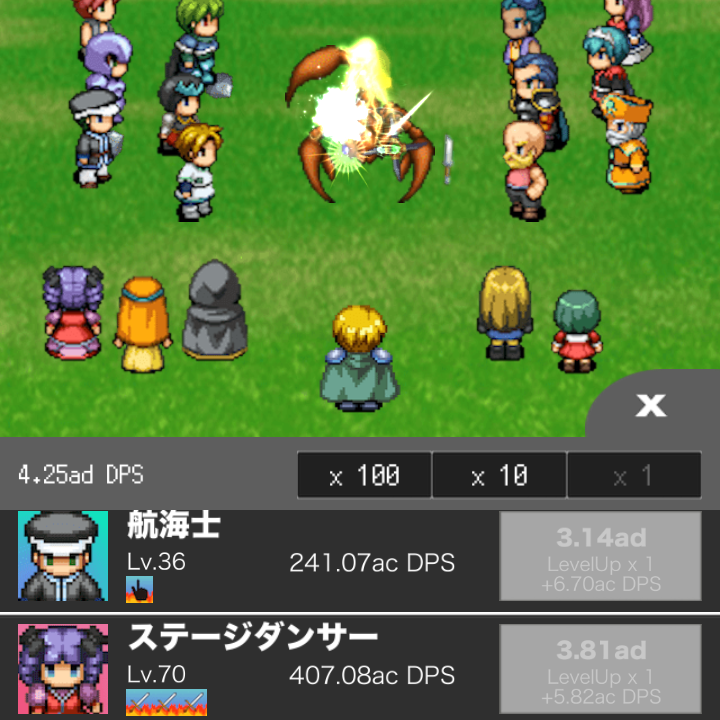
Task: Level up ステージダンサー for 3.81ad
Action: click(x=600, y=668)
